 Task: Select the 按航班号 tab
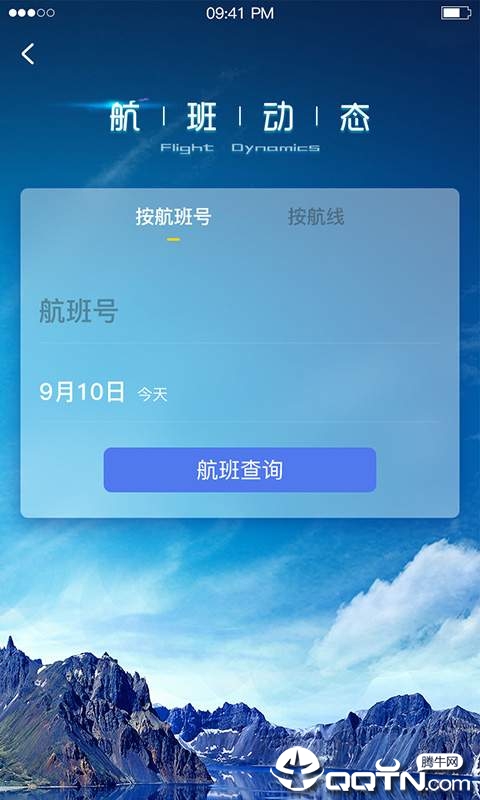tap(173, 217)
